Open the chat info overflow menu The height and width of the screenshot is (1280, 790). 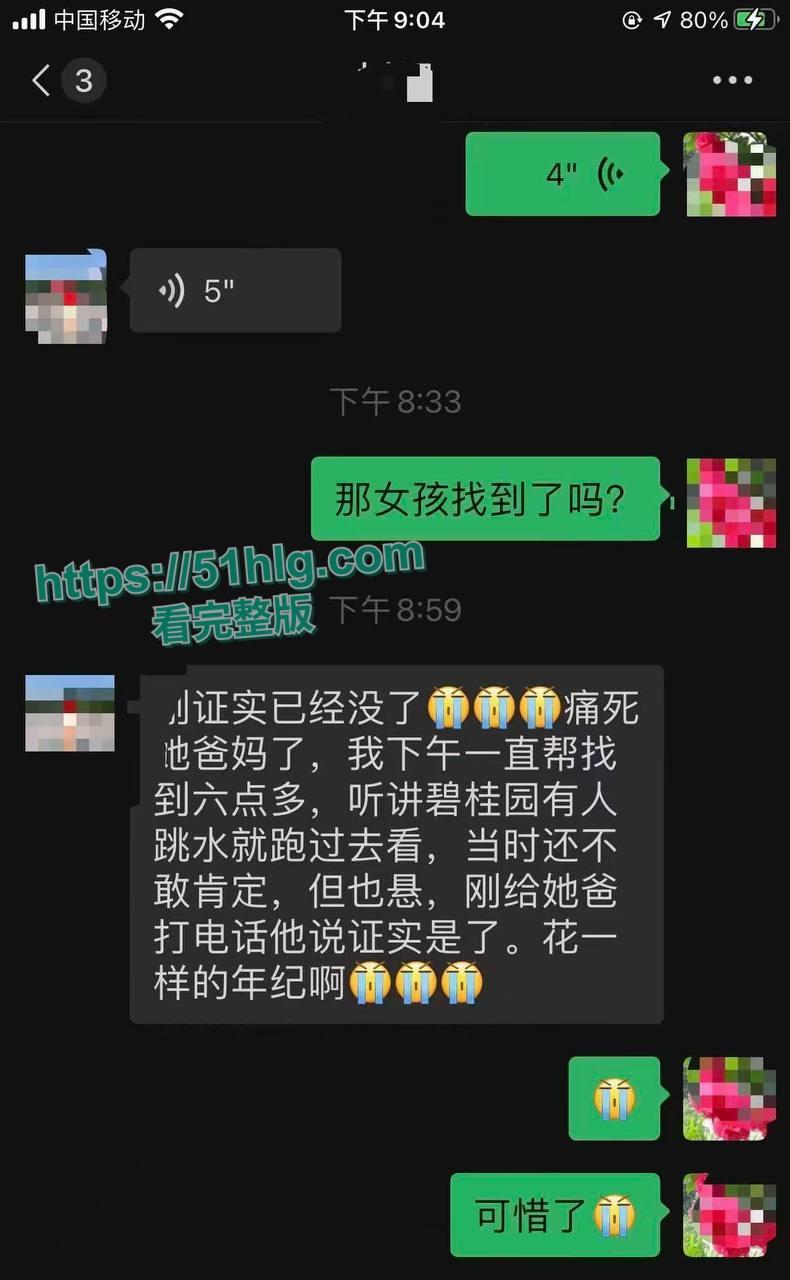point(732,80)
